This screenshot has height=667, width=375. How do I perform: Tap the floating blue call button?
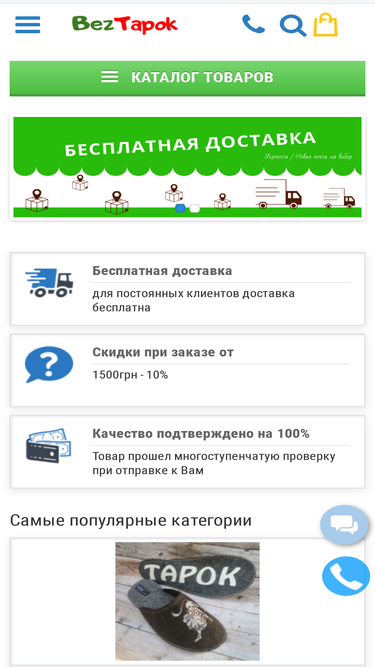pos(346,576)
